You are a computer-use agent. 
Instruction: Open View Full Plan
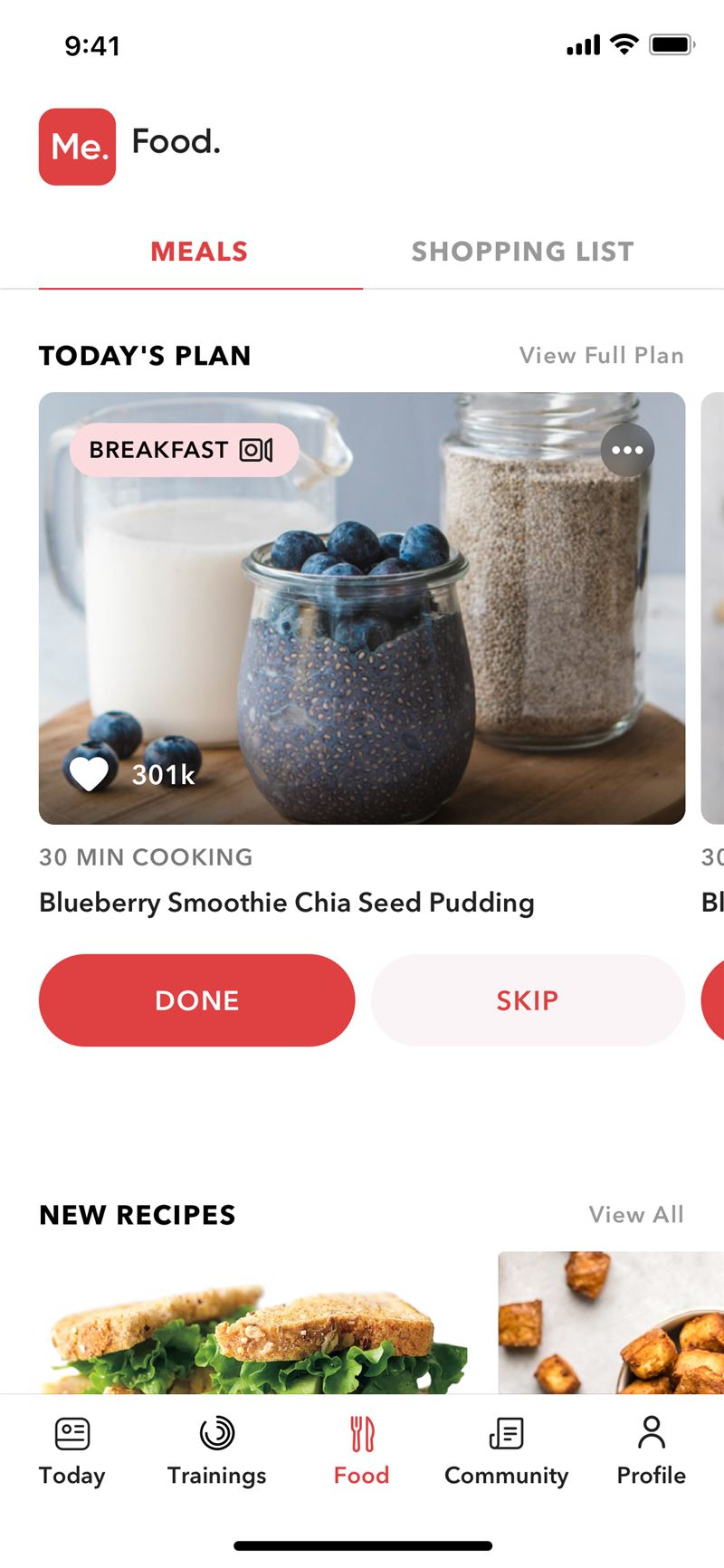tap(602, 355)
